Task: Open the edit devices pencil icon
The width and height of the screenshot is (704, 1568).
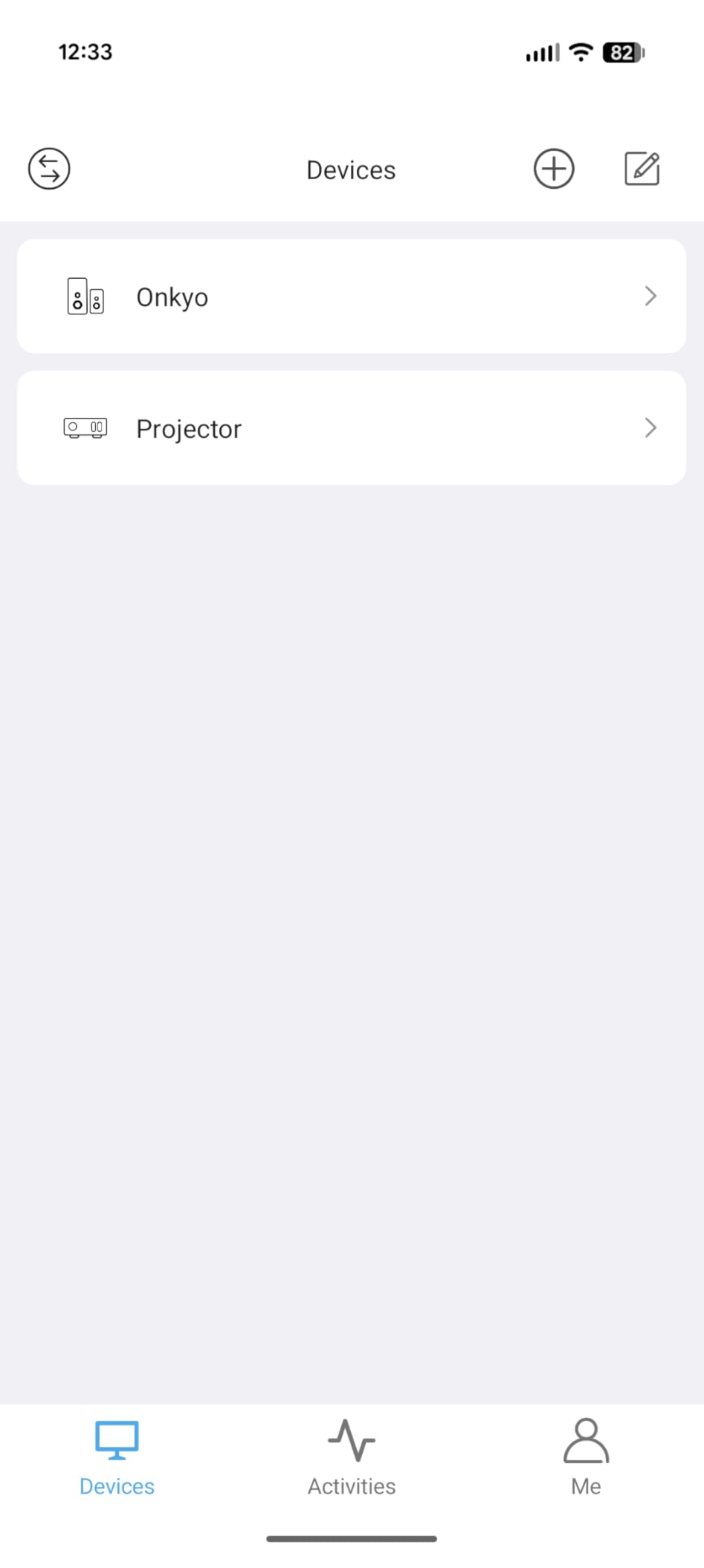Action: click(642, 169)
